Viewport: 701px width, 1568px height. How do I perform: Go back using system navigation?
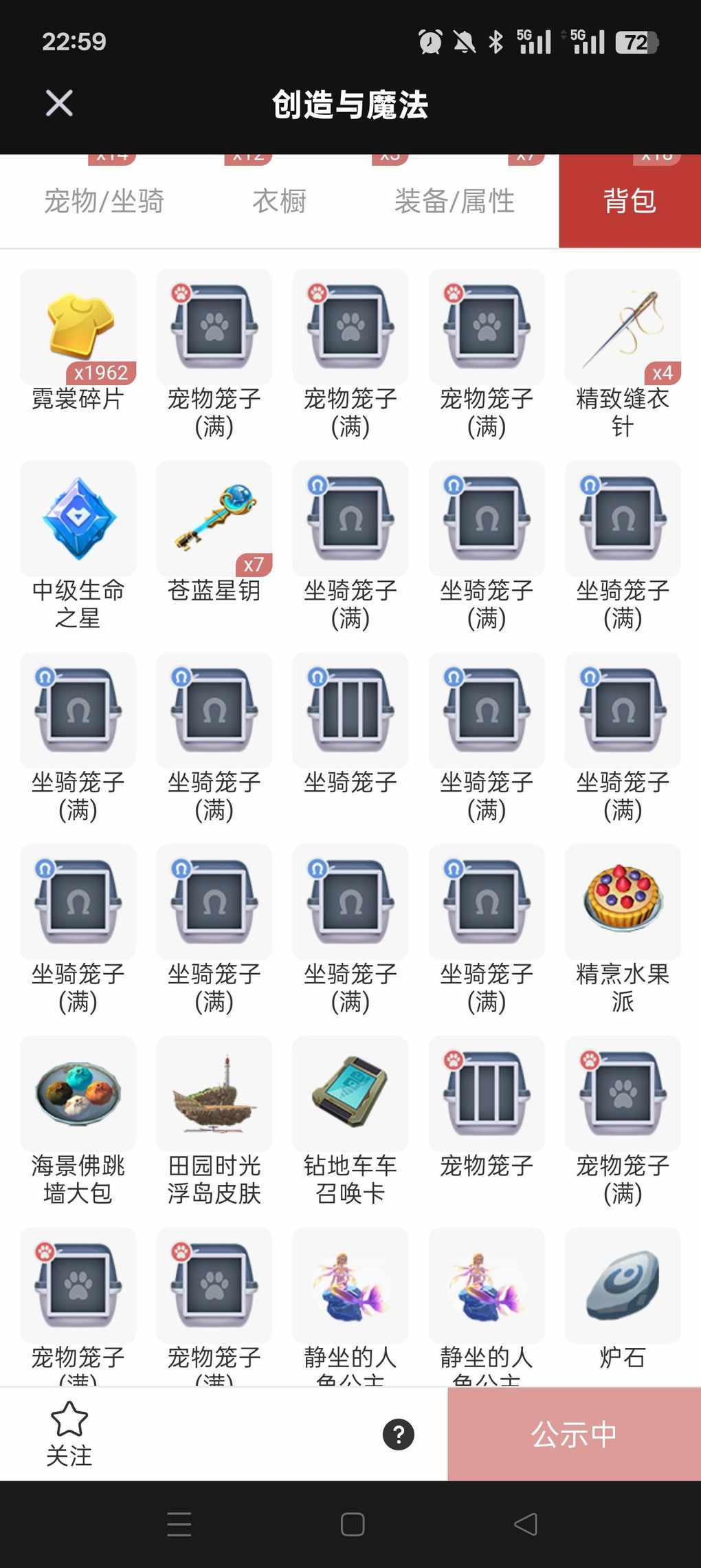point(526,1524)
